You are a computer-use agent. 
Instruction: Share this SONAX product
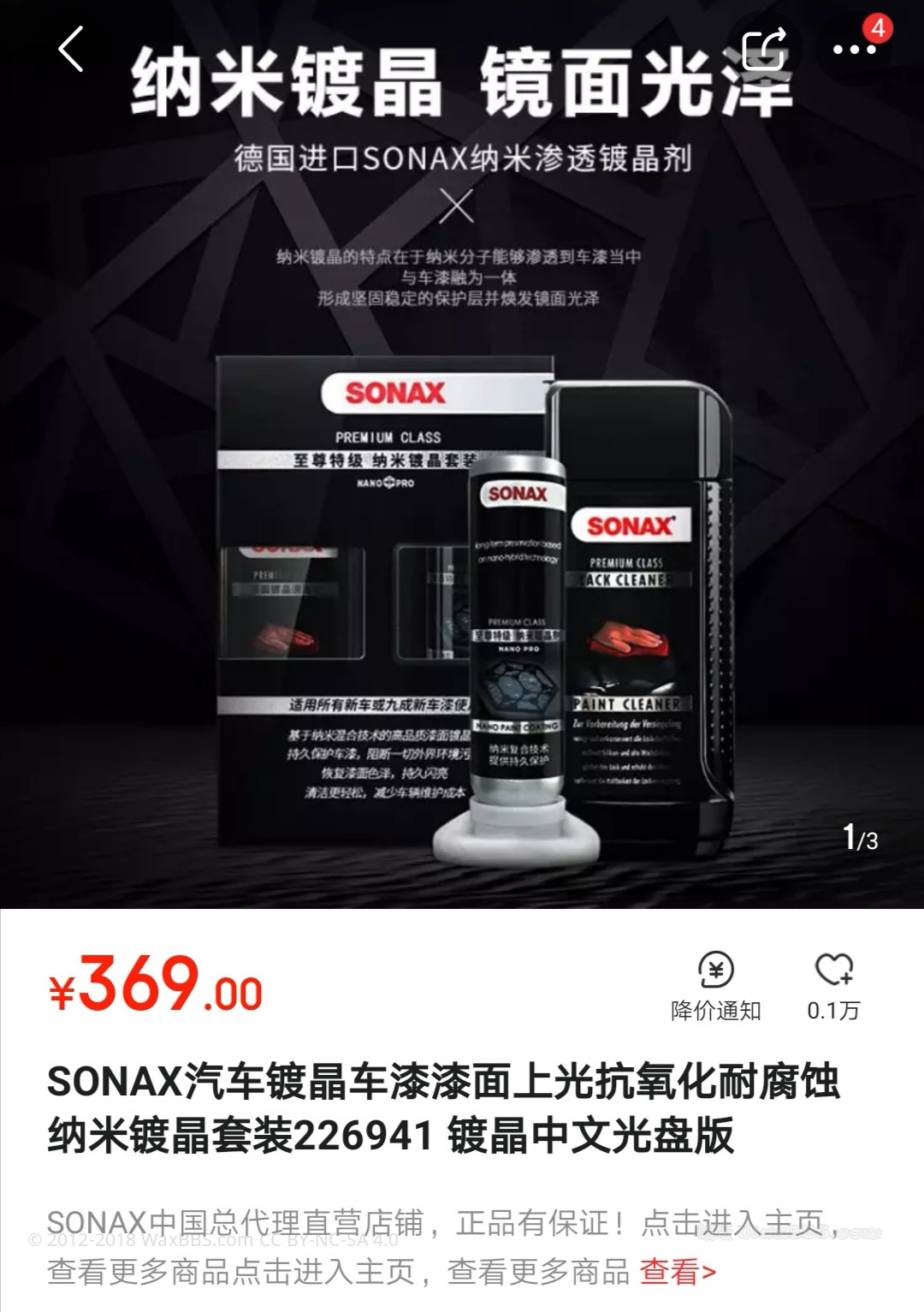tap(764, 49)
